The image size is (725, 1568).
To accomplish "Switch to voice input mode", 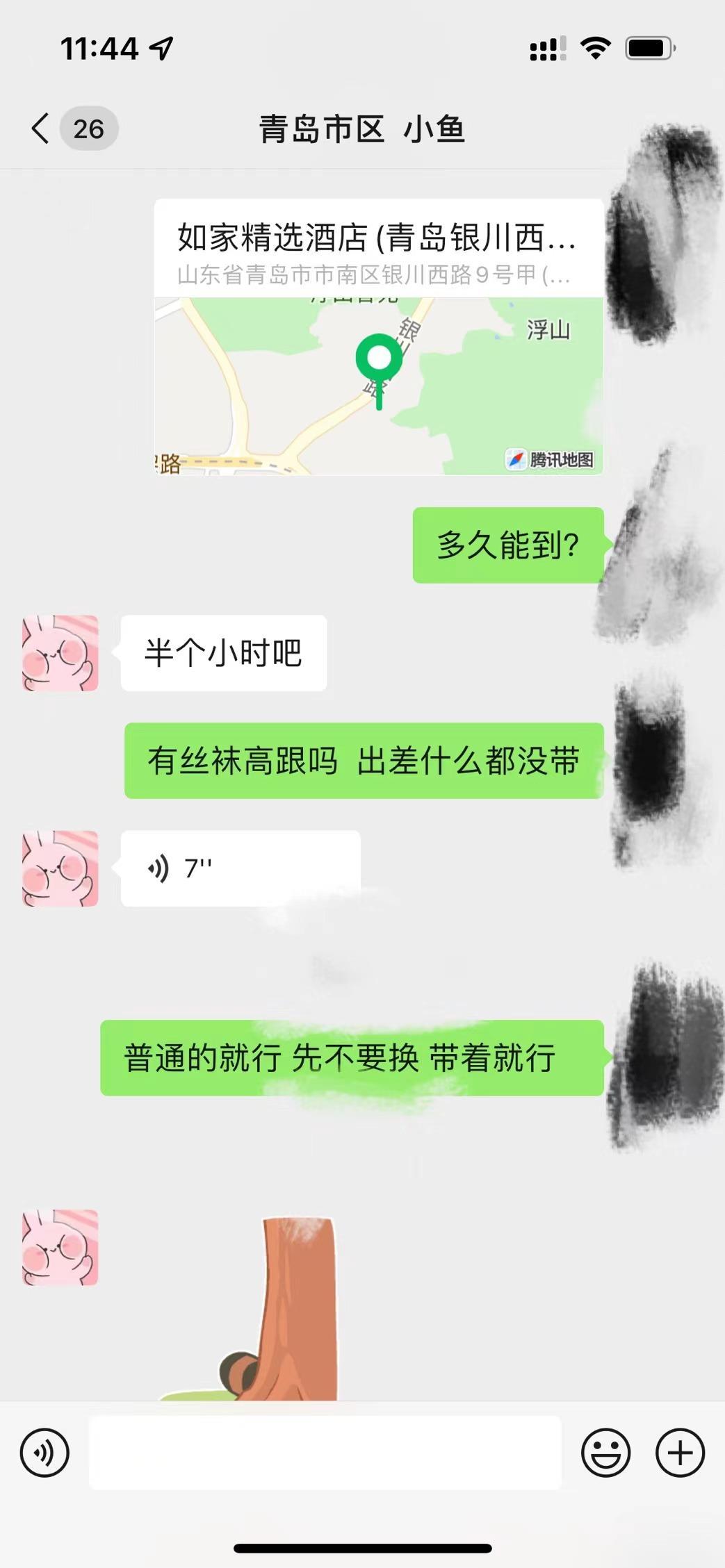I will click(x=44, y=1453).
